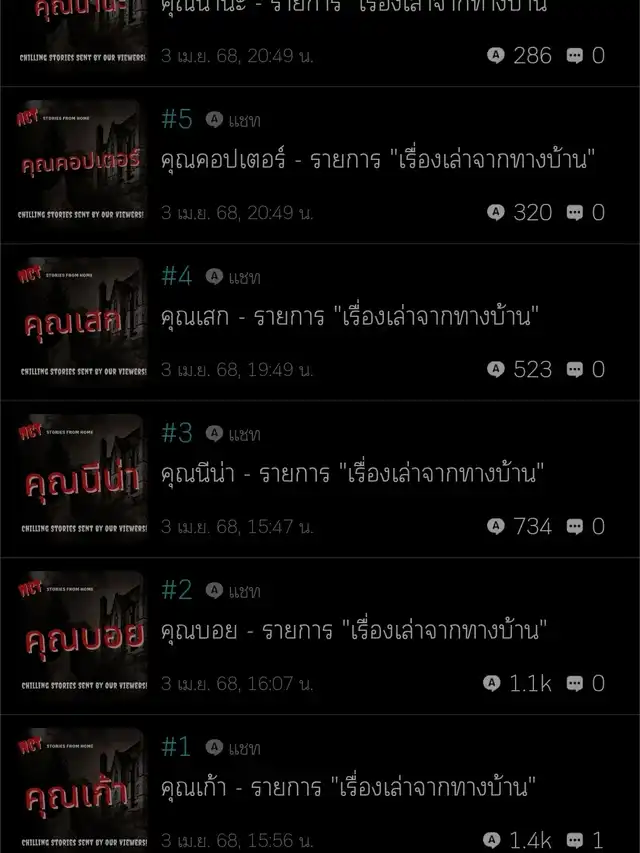Open the คุณเสก story post

pos(350,318)
